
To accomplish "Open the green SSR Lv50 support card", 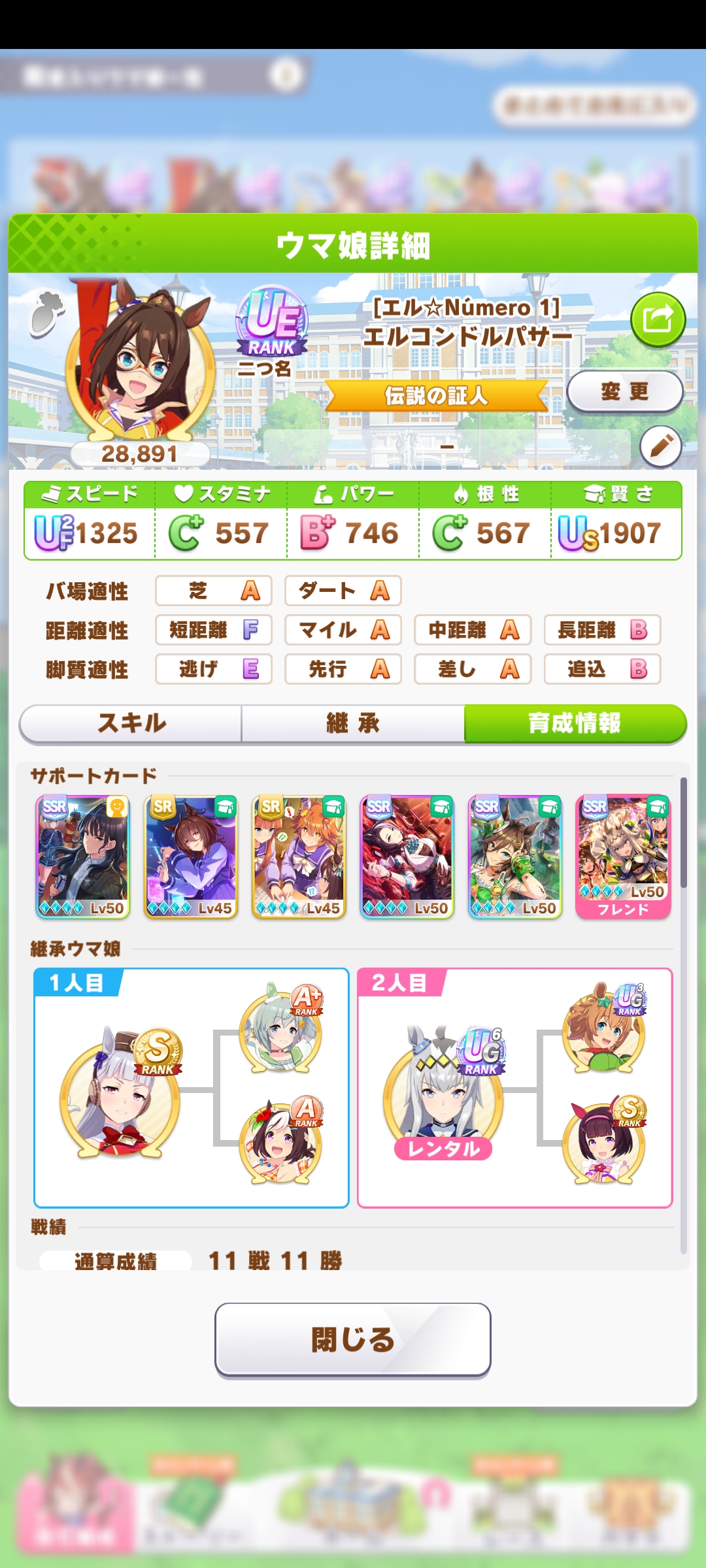I will 515,857.
